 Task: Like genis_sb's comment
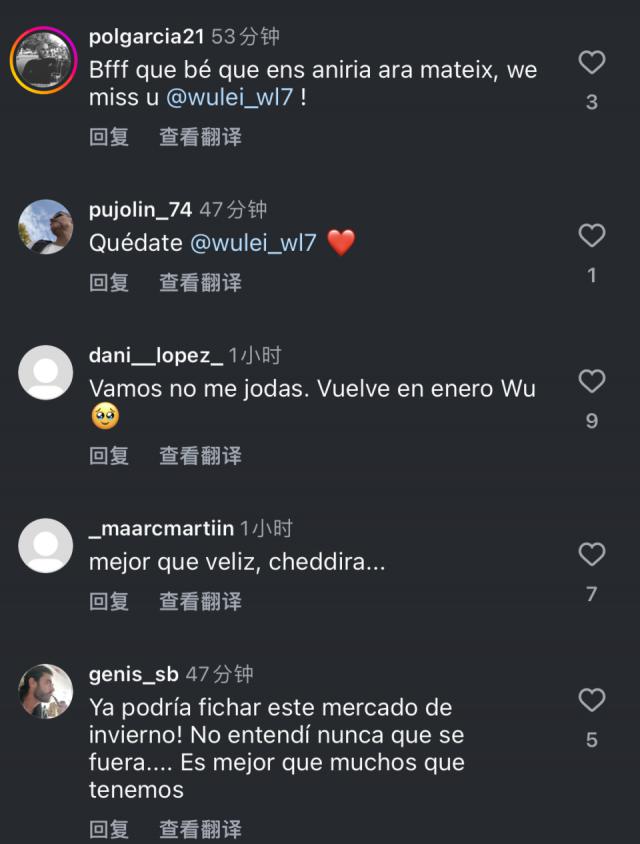pyautogui.click(x=592, y=700)
